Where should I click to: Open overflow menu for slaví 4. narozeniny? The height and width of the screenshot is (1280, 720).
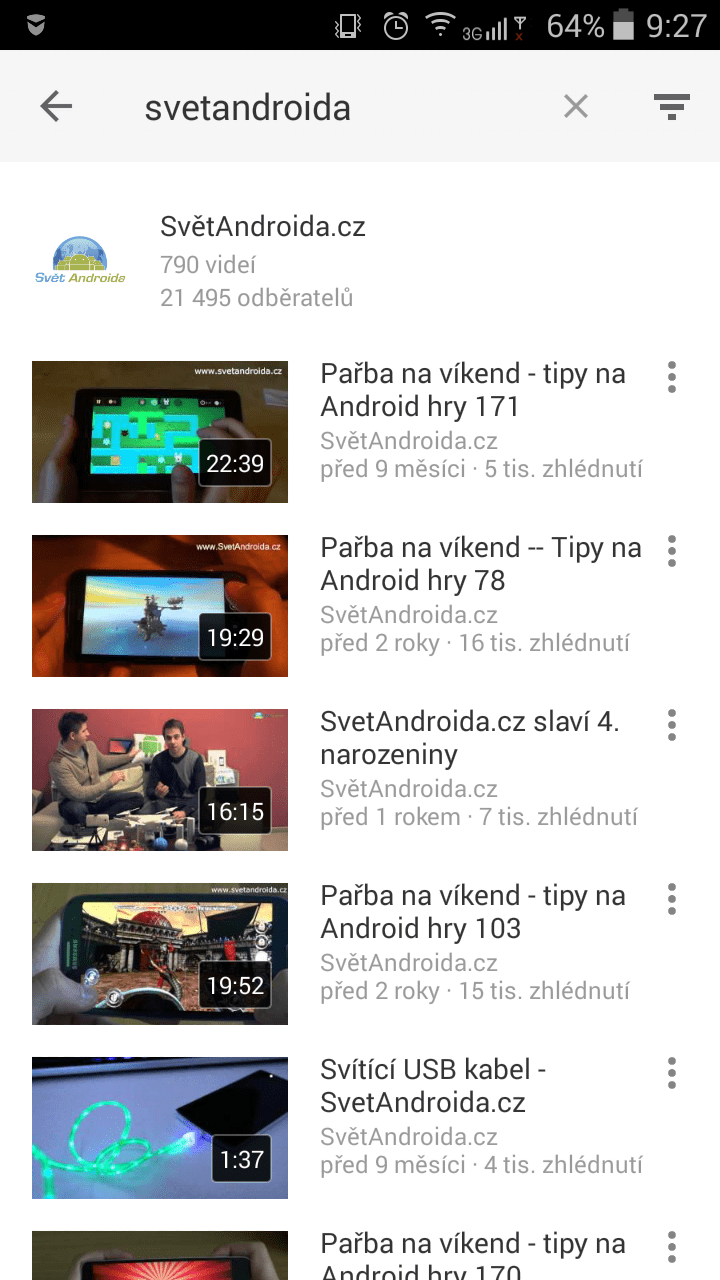672,725
